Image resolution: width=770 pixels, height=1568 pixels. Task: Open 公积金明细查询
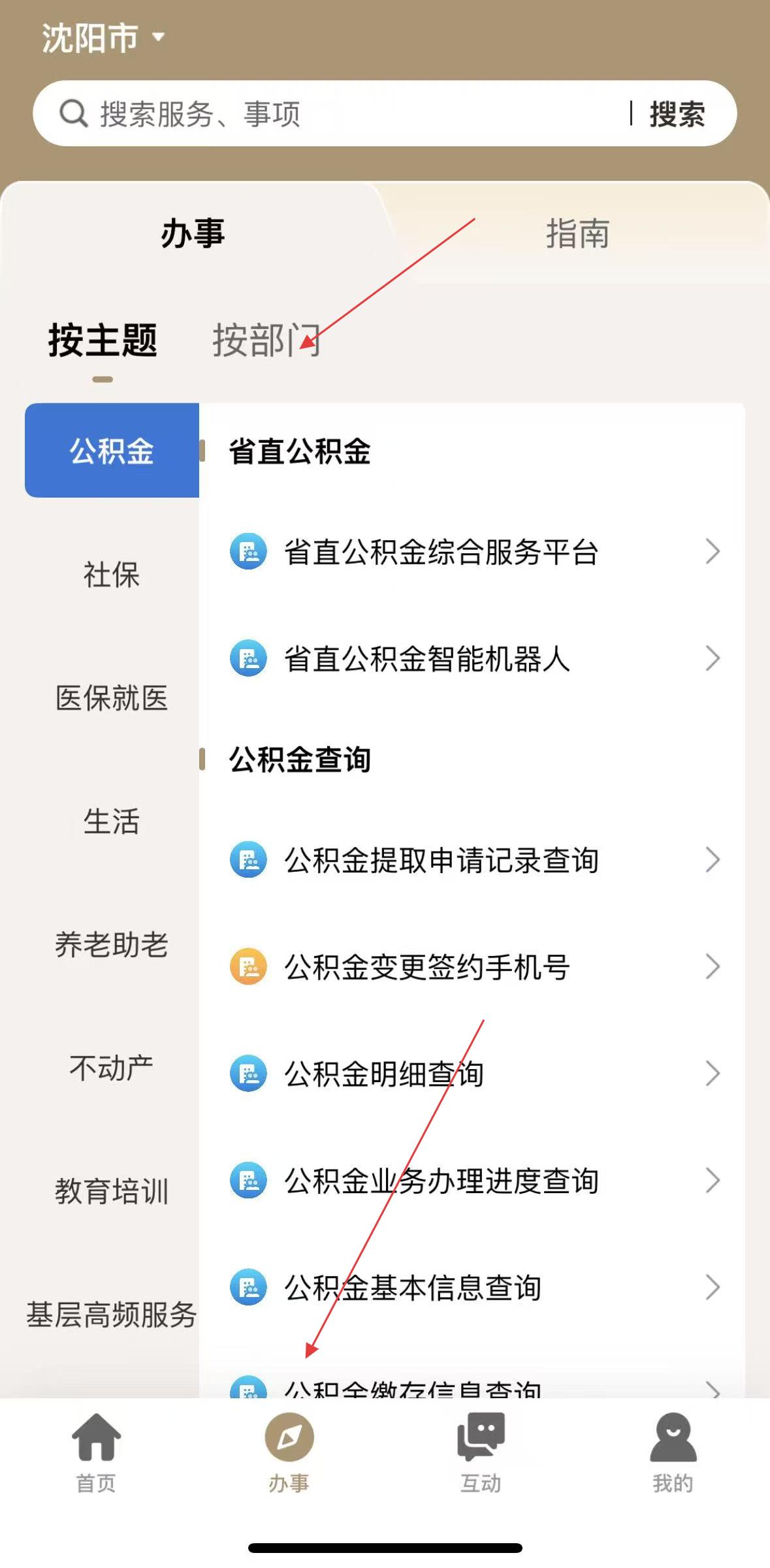[x=472, y=1074]
